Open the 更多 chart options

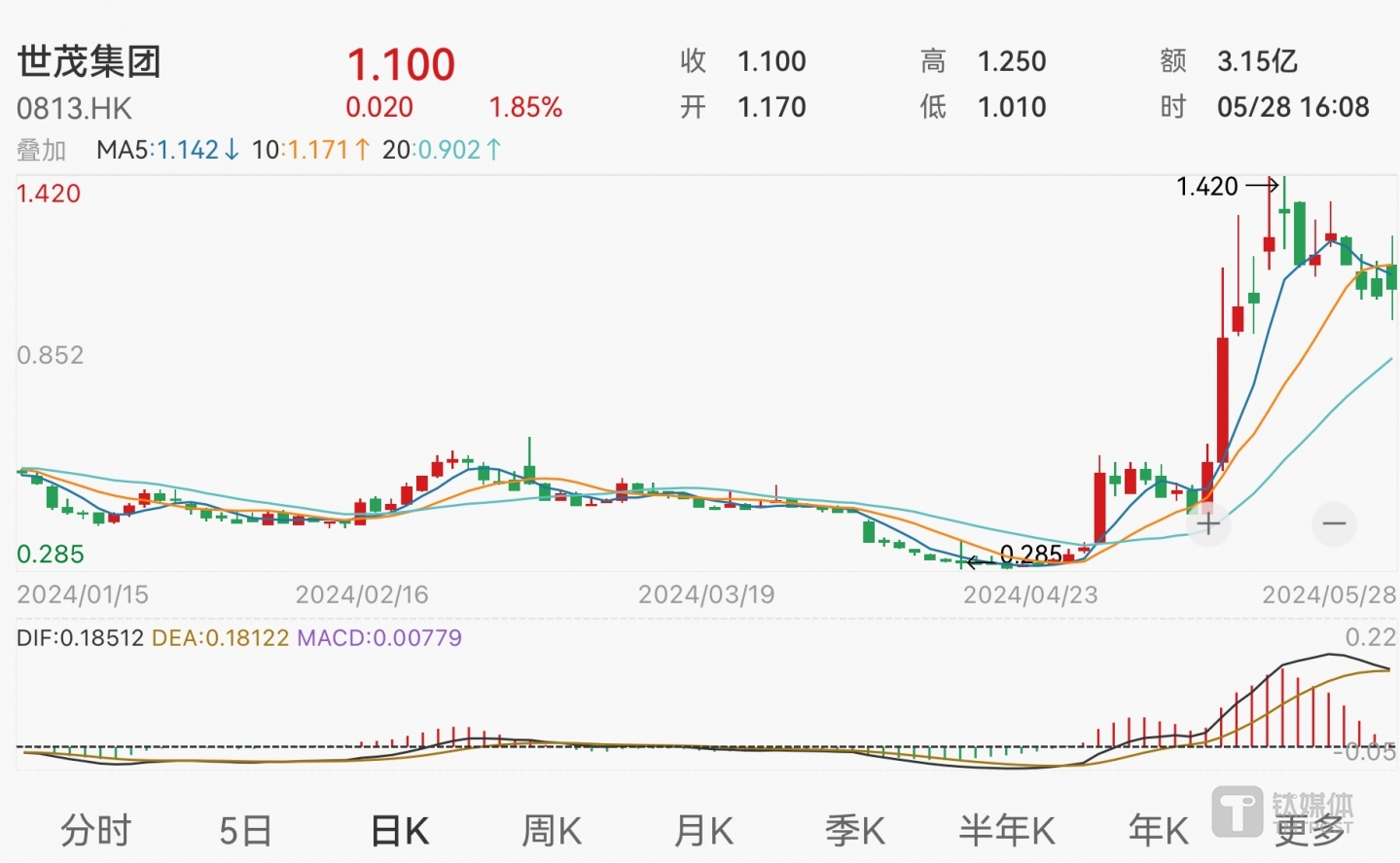click(x=1310, y=831)
